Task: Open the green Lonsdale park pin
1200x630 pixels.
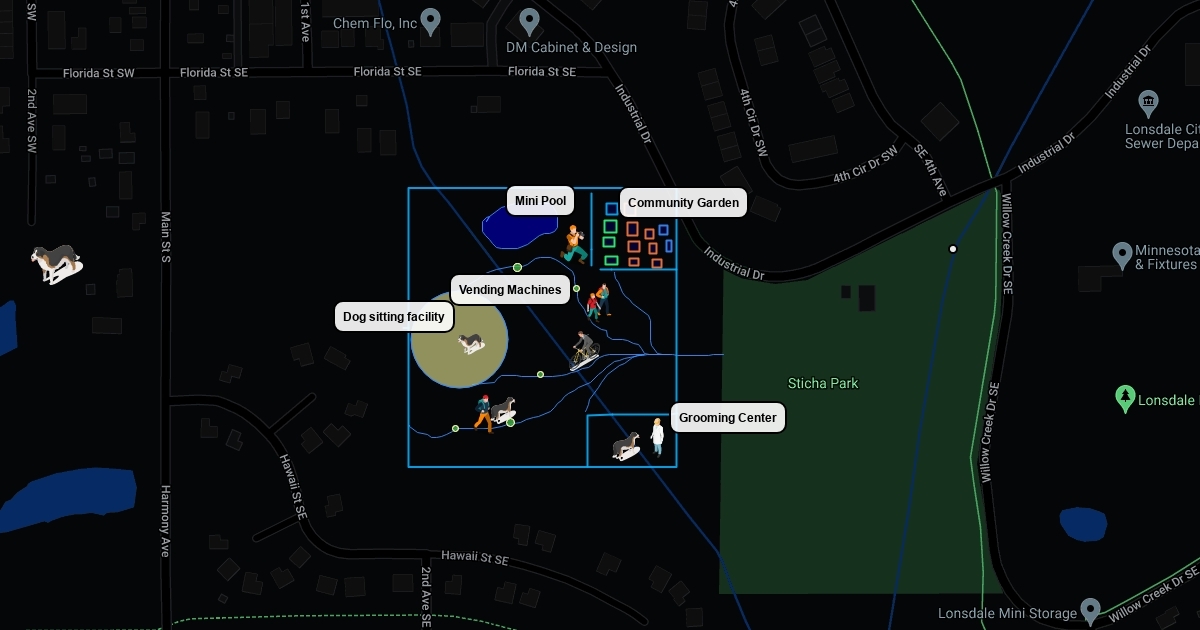Action: click(1125, 398)
